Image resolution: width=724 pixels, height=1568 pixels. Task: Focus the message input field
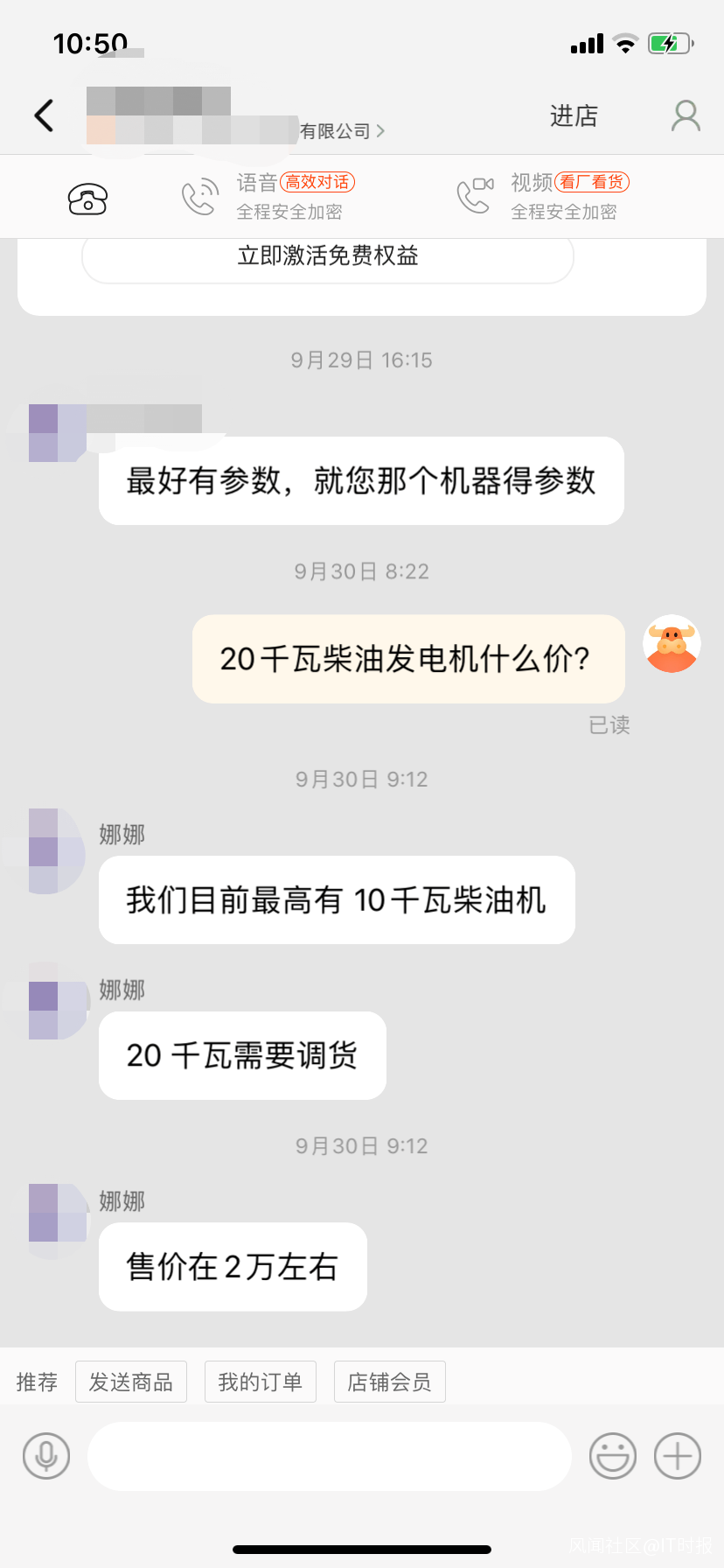click(x=329, y=1456)
